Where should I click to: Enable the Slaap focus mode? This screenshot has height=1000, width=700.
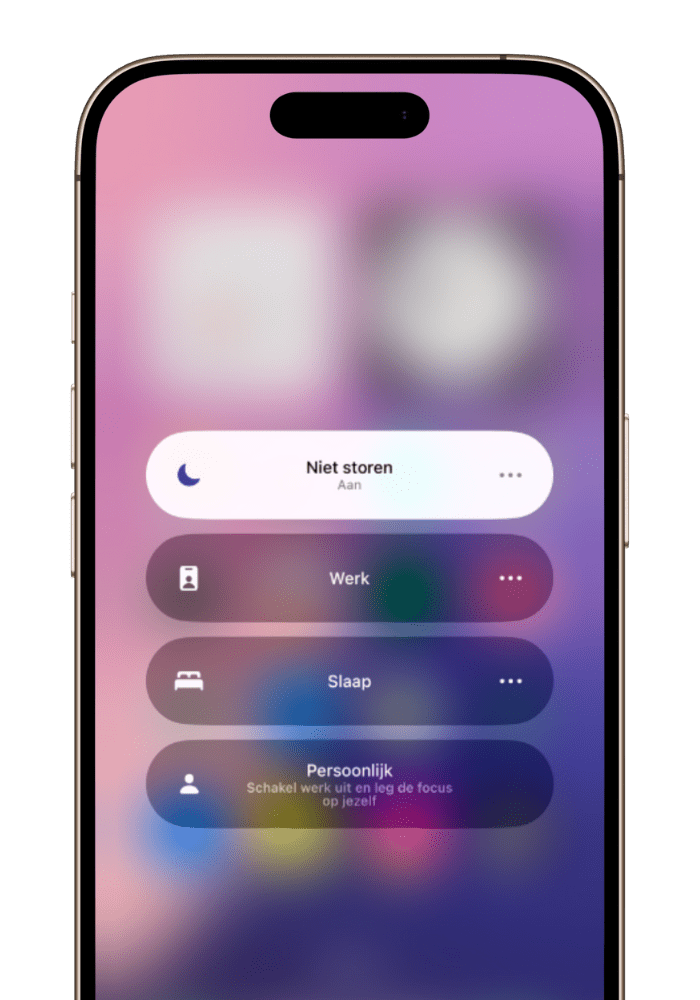[330, 681]
